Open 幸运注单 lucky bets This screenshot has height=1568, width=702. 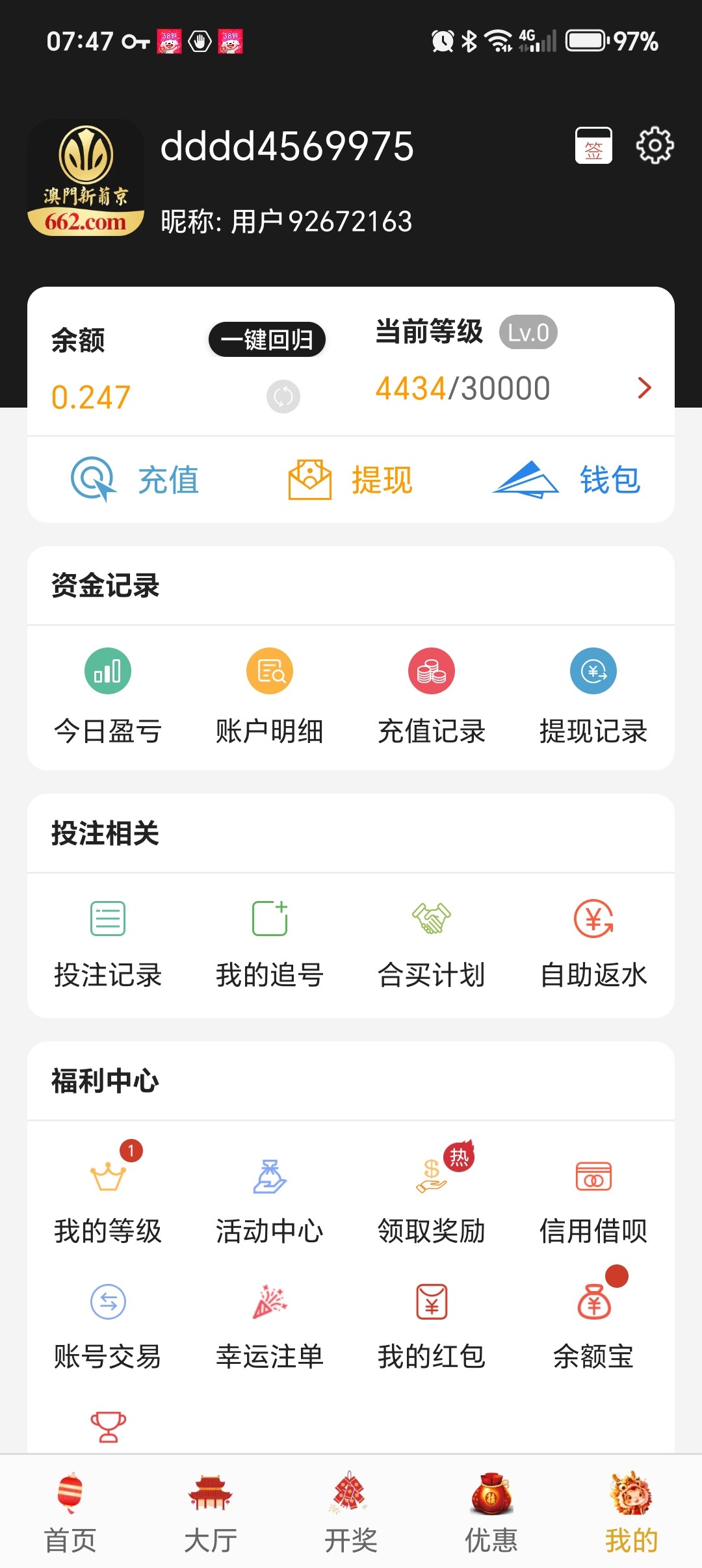(270, 1320)
